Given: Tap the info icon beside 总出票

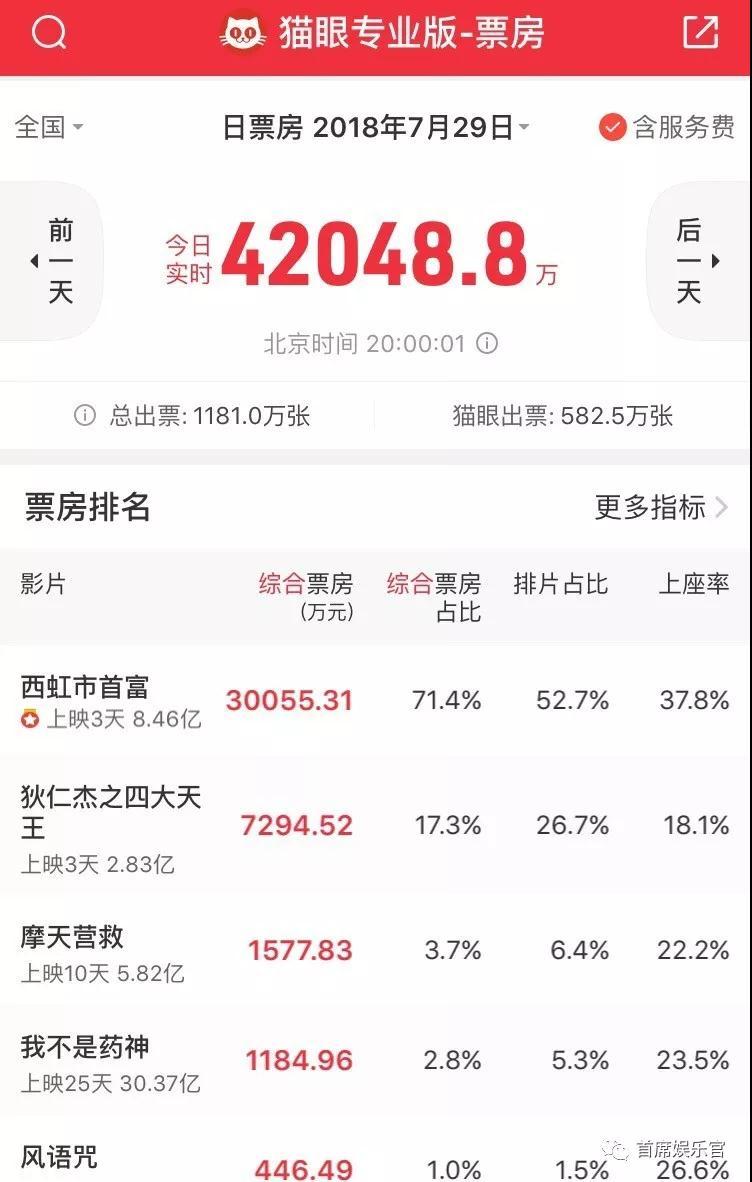Looking at the screenshot, I should pyautogui.click(x=85, y=416).
